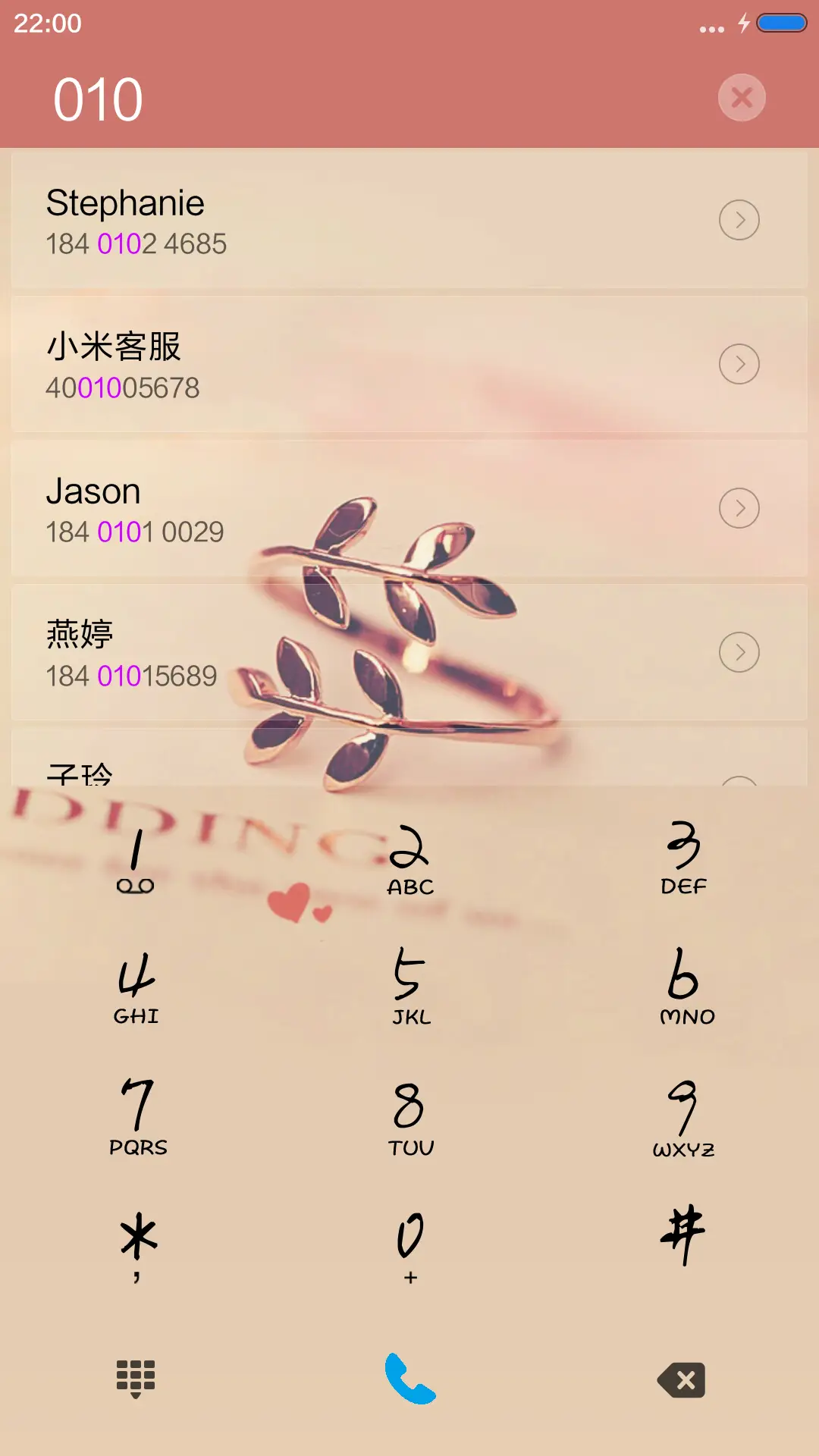Image resolution: width=819 pixels, height=1456 pixels.
Task: Open the detail chevron for 燕婷
Action: point(740,652)
